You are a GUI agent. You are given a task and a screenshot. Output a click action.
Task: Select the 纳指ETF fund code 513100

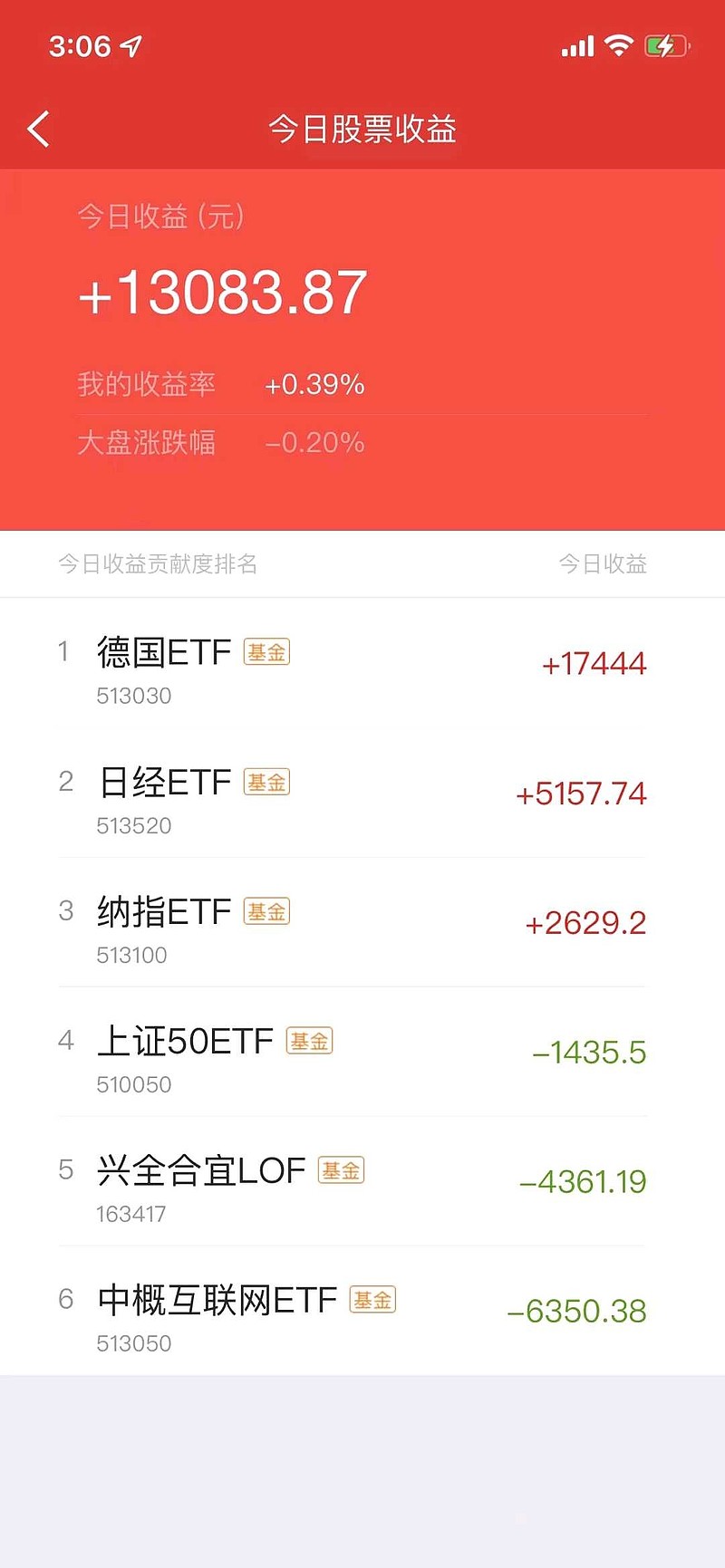[132, 954]
